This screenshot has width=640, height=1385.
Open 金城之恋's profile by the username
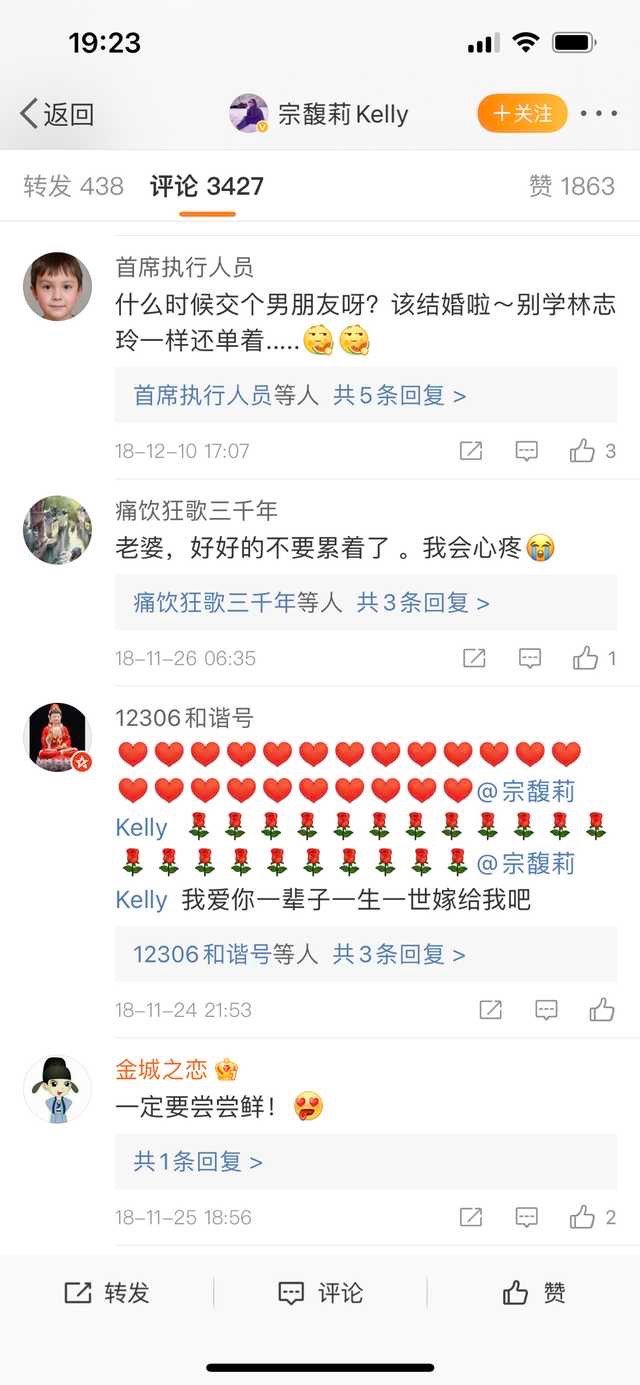tap(161, 1069)
